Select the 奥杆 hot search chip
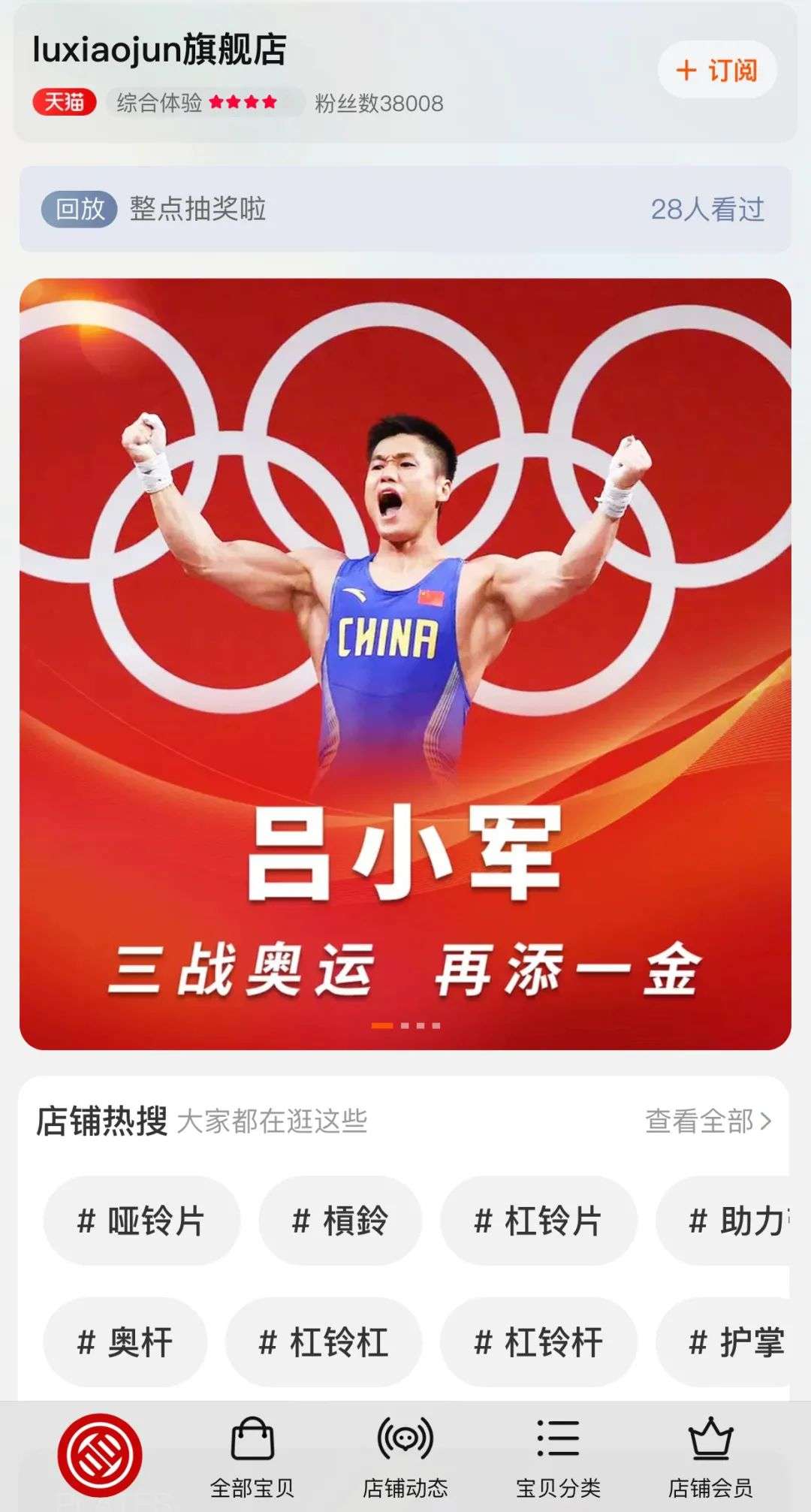The height and width of the screenshot is (1512, 811). [x=125, y=1342]
